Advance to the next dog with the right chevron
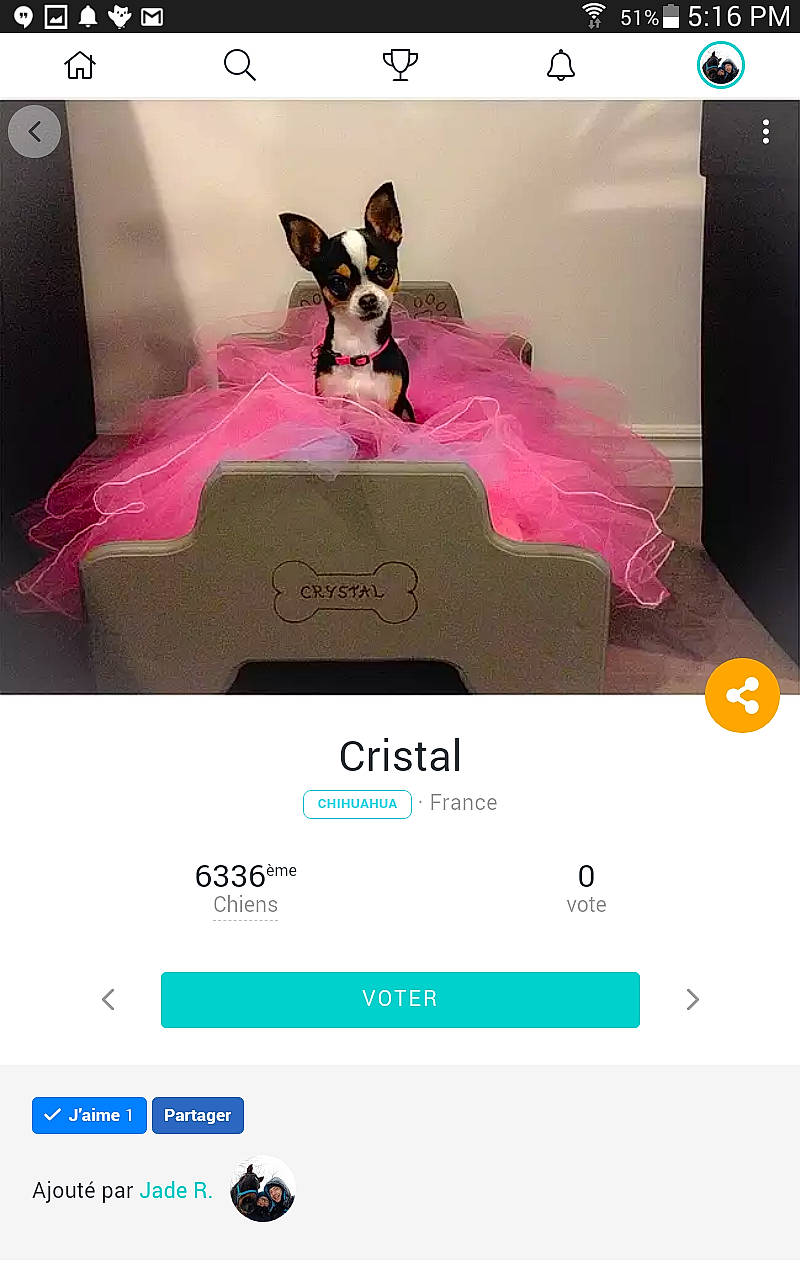This screenshot has width=800, height=1280. tap(693, 999)
